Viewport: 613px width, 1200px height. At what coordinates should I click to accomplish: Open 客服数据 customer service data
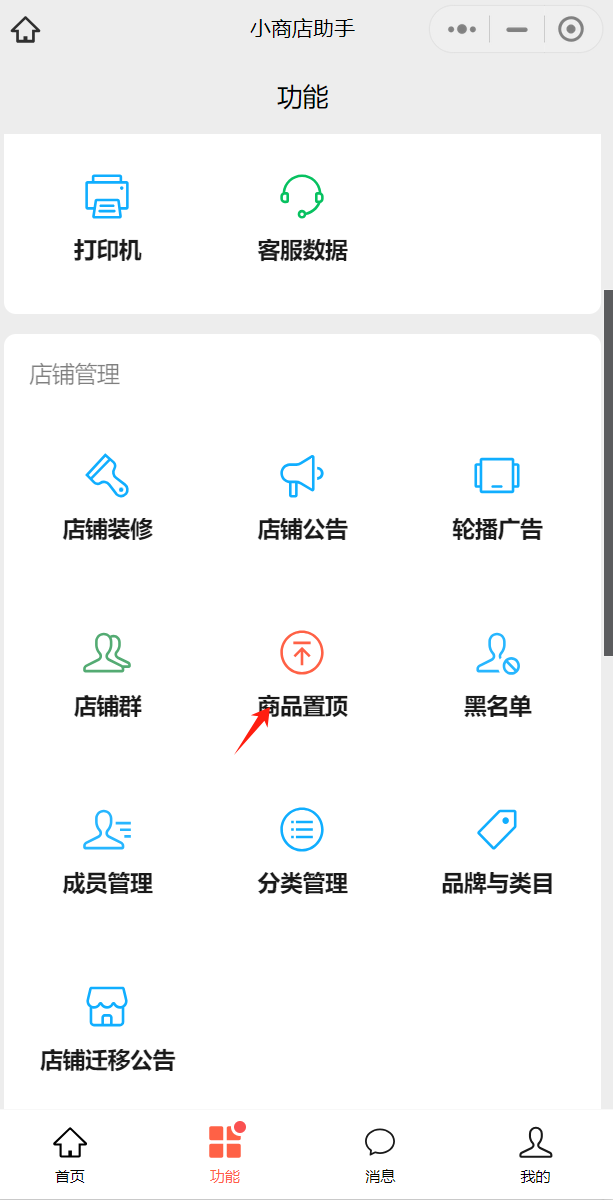click(x=302, y=218)
